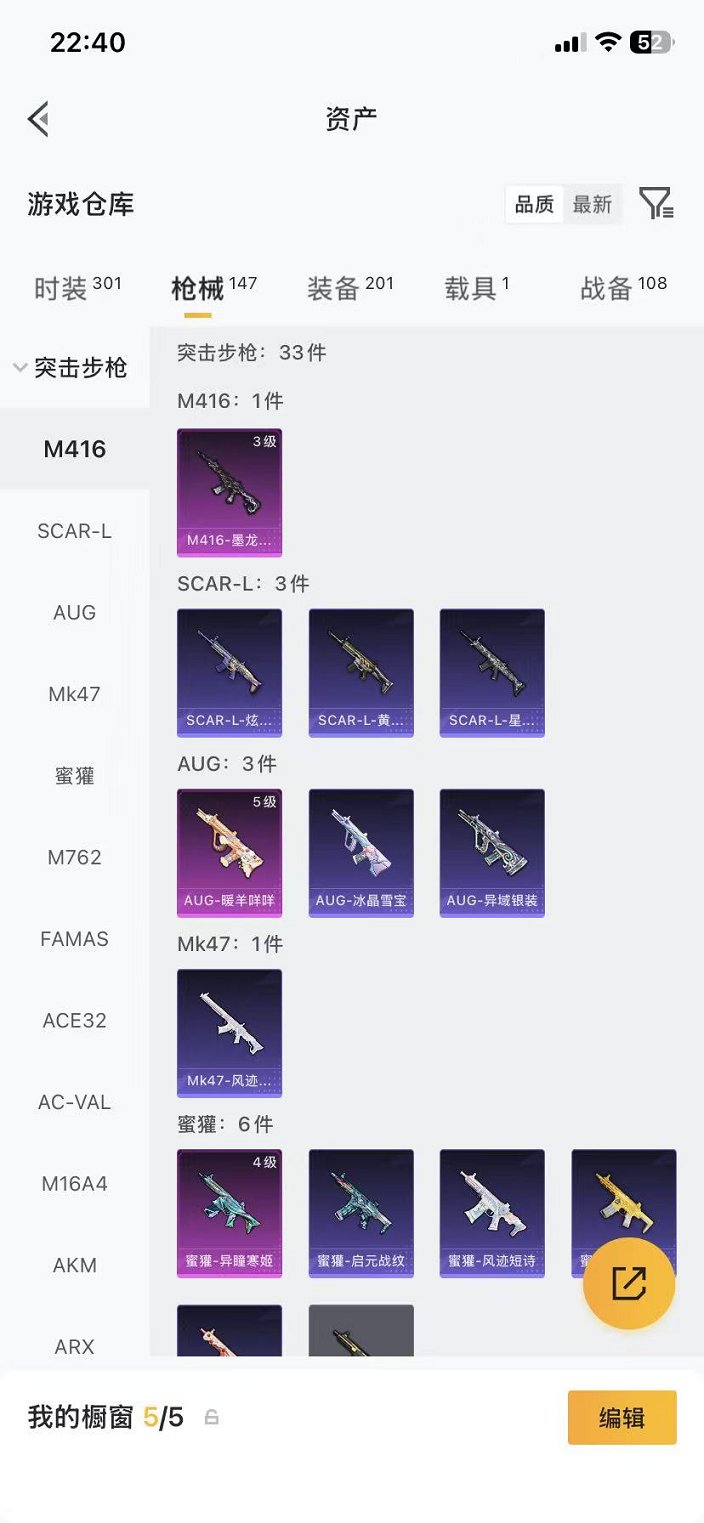Screen dimensions: 704x1523
Task: Edit my showcase with 编辑
Action: tap(622, 1417)
